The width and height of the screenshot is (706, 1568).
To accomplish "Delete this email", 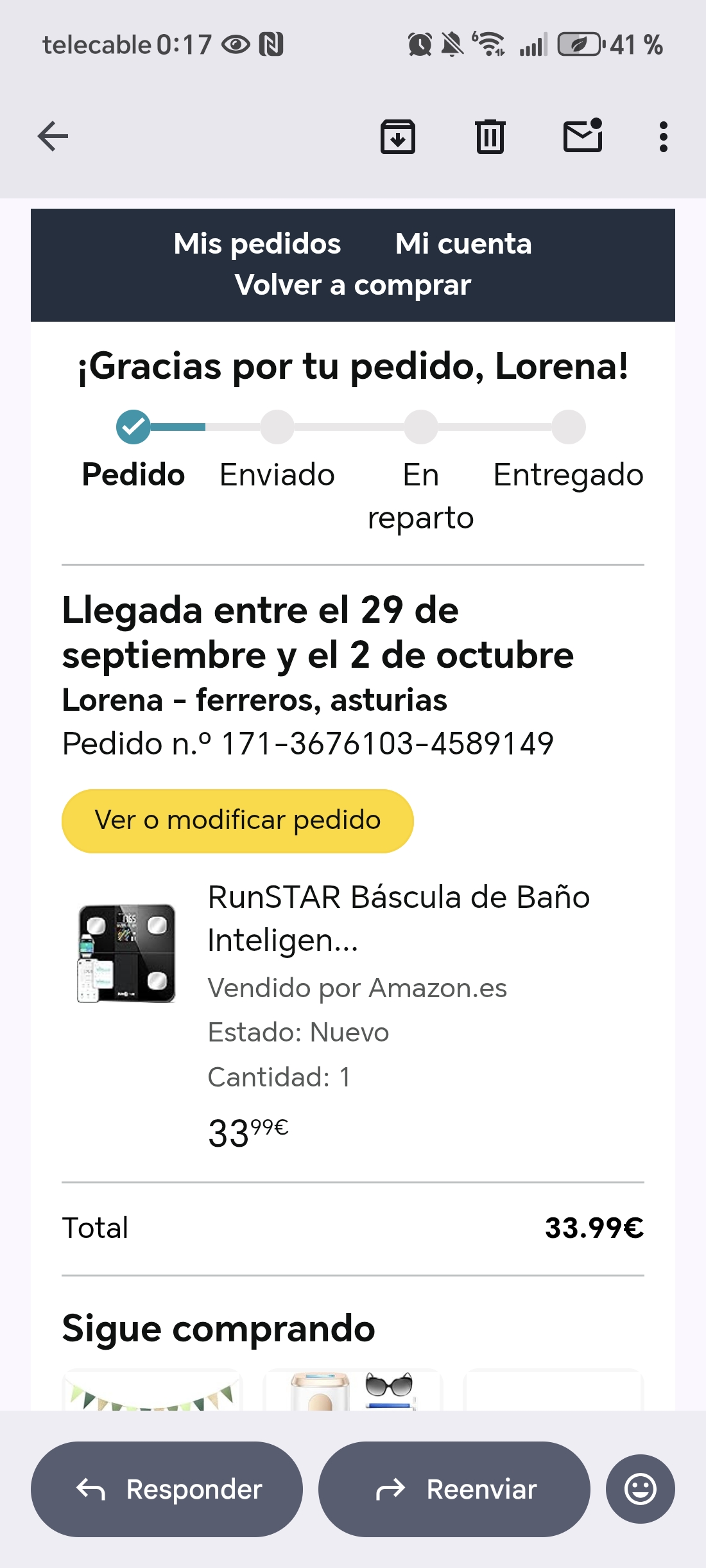I will point(490,137).
